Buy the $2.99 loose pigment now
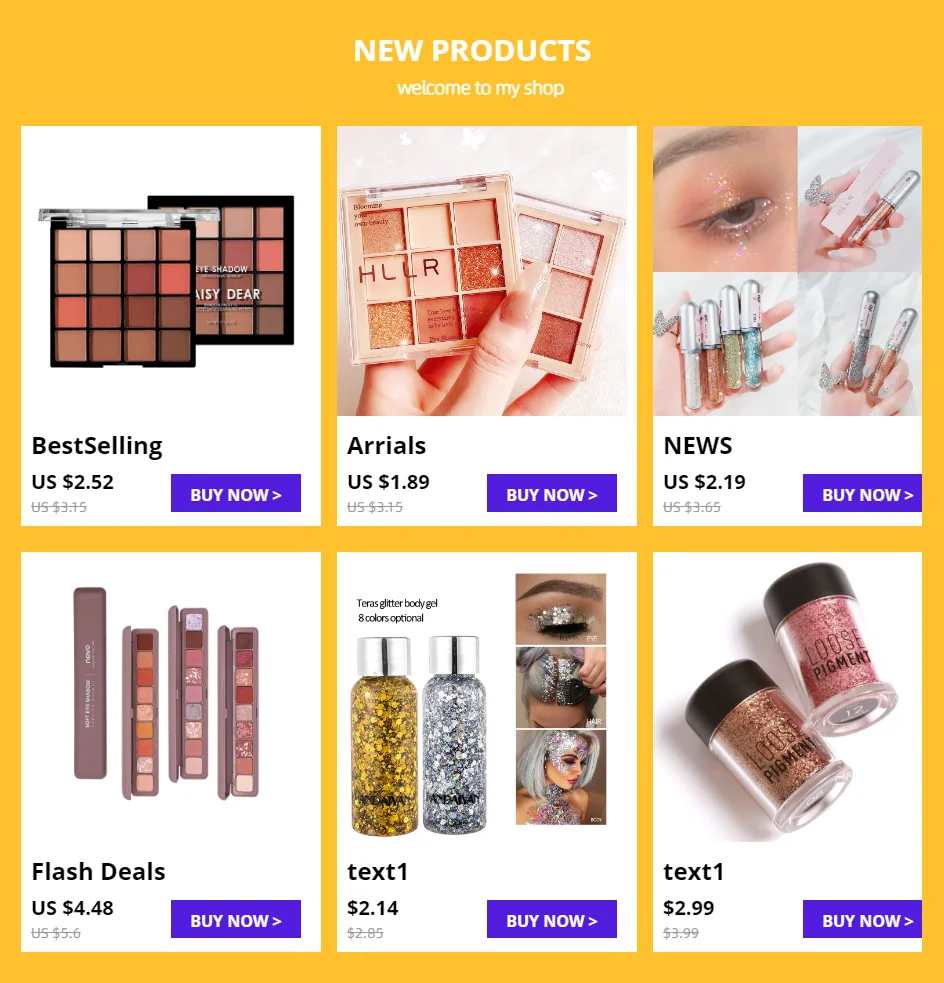 pos(863,919)
